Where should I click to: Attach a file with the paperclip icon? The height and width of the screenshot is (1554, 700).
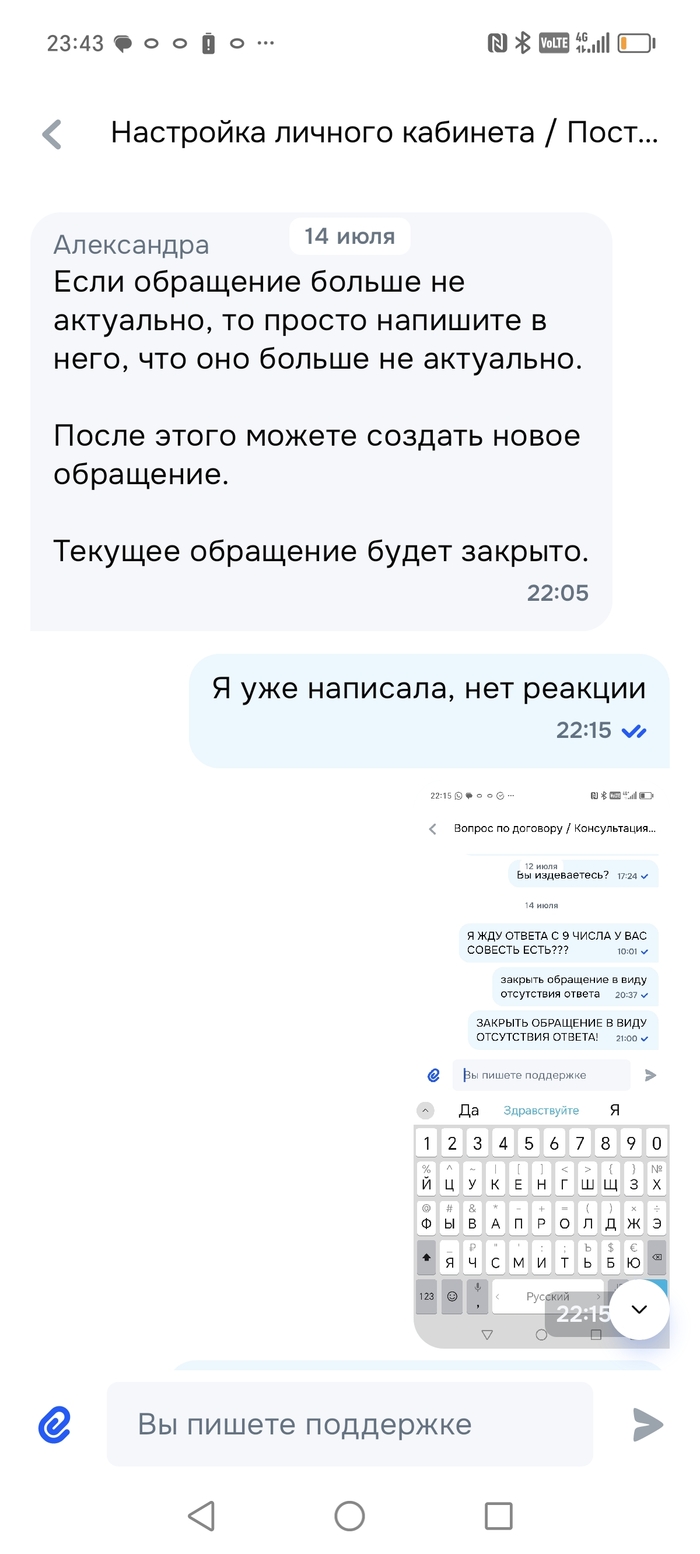click(x=55, y=1424)
